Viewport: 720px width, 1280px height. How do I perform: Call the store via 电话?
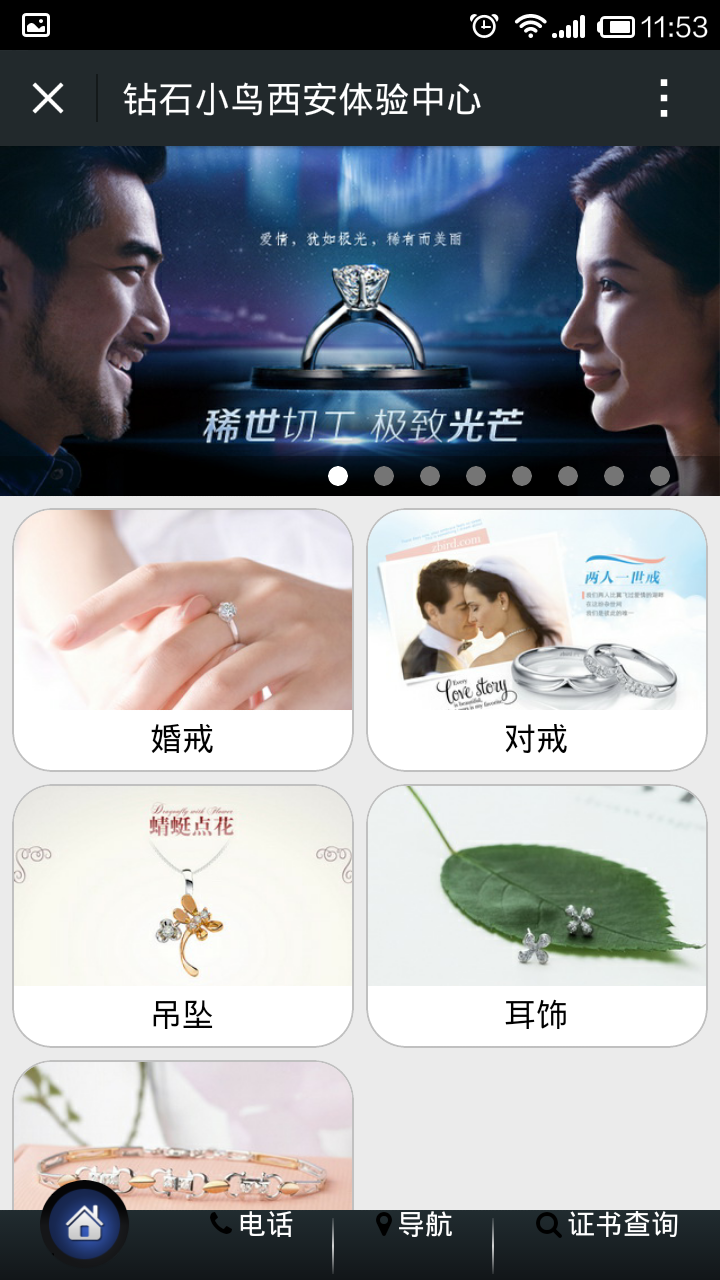pyautogui.click(x=252, y=1225)
